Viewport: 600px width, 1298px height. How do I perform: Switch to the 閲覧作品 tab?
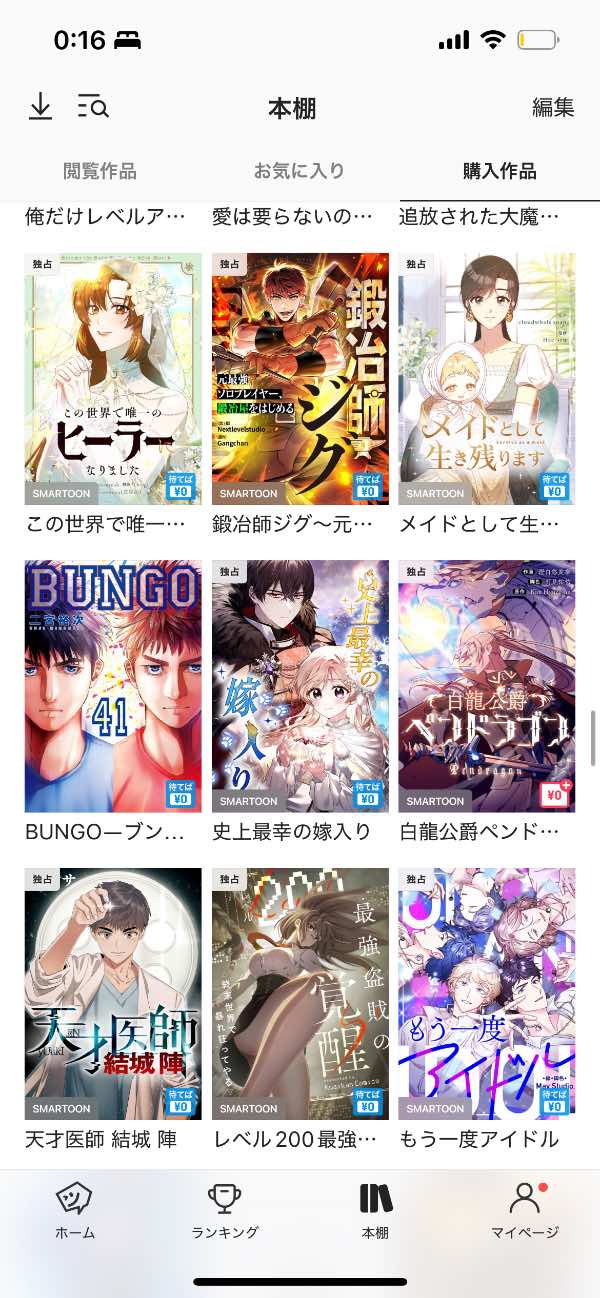[100, 171]
